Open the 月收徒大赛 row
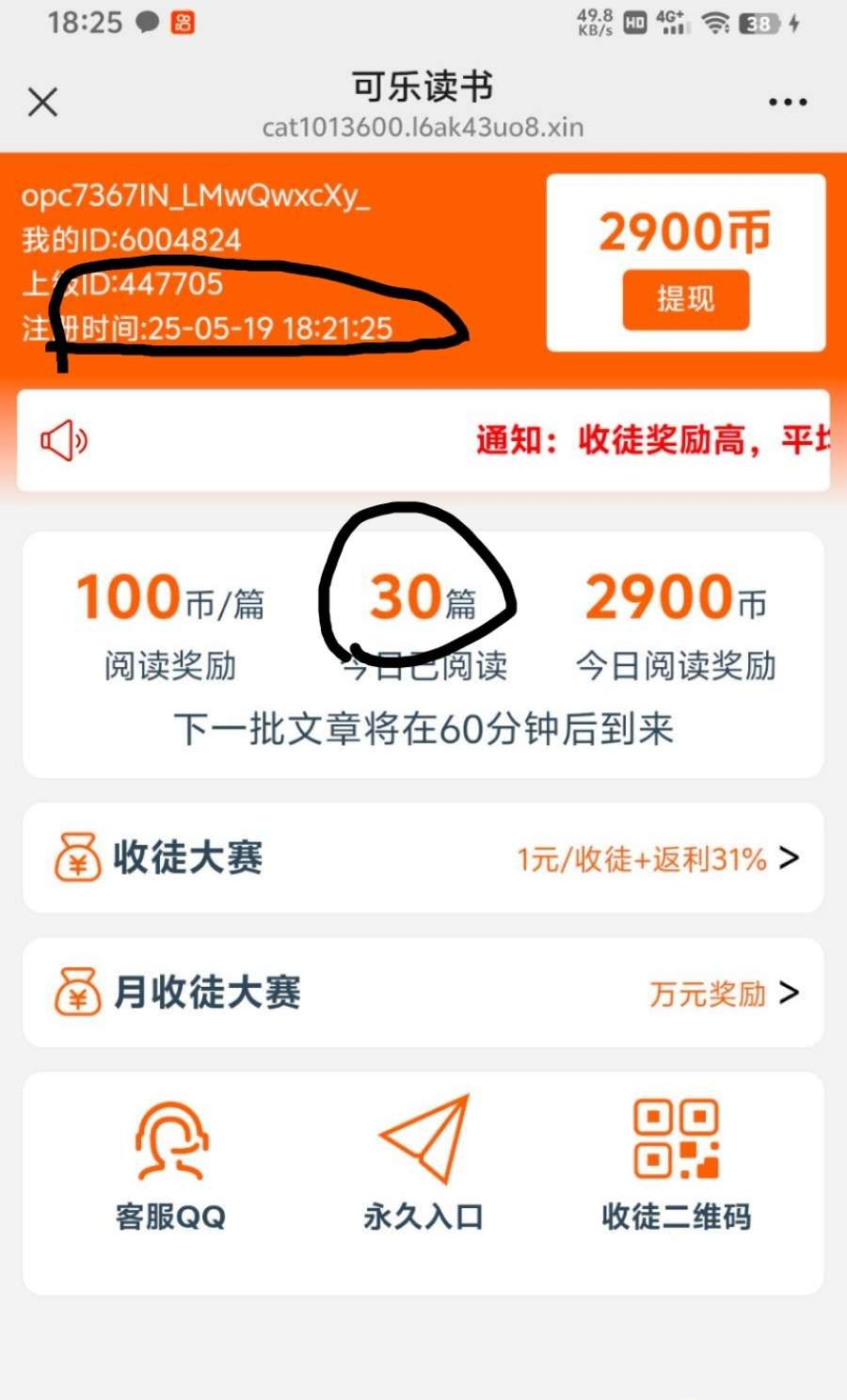 (423, 993)
